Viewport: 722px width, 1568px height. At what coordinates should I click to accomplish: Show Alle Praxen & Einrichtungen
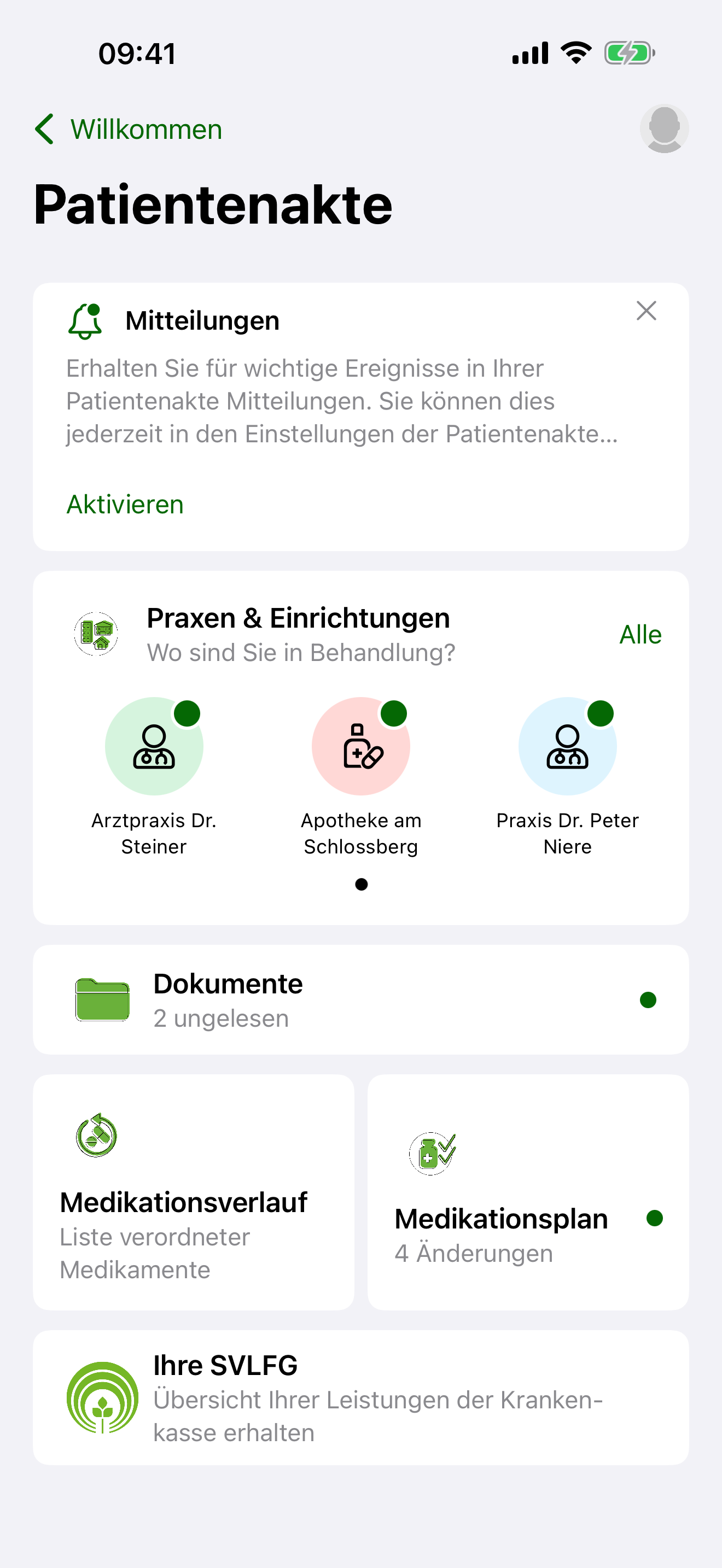[641, 634]
